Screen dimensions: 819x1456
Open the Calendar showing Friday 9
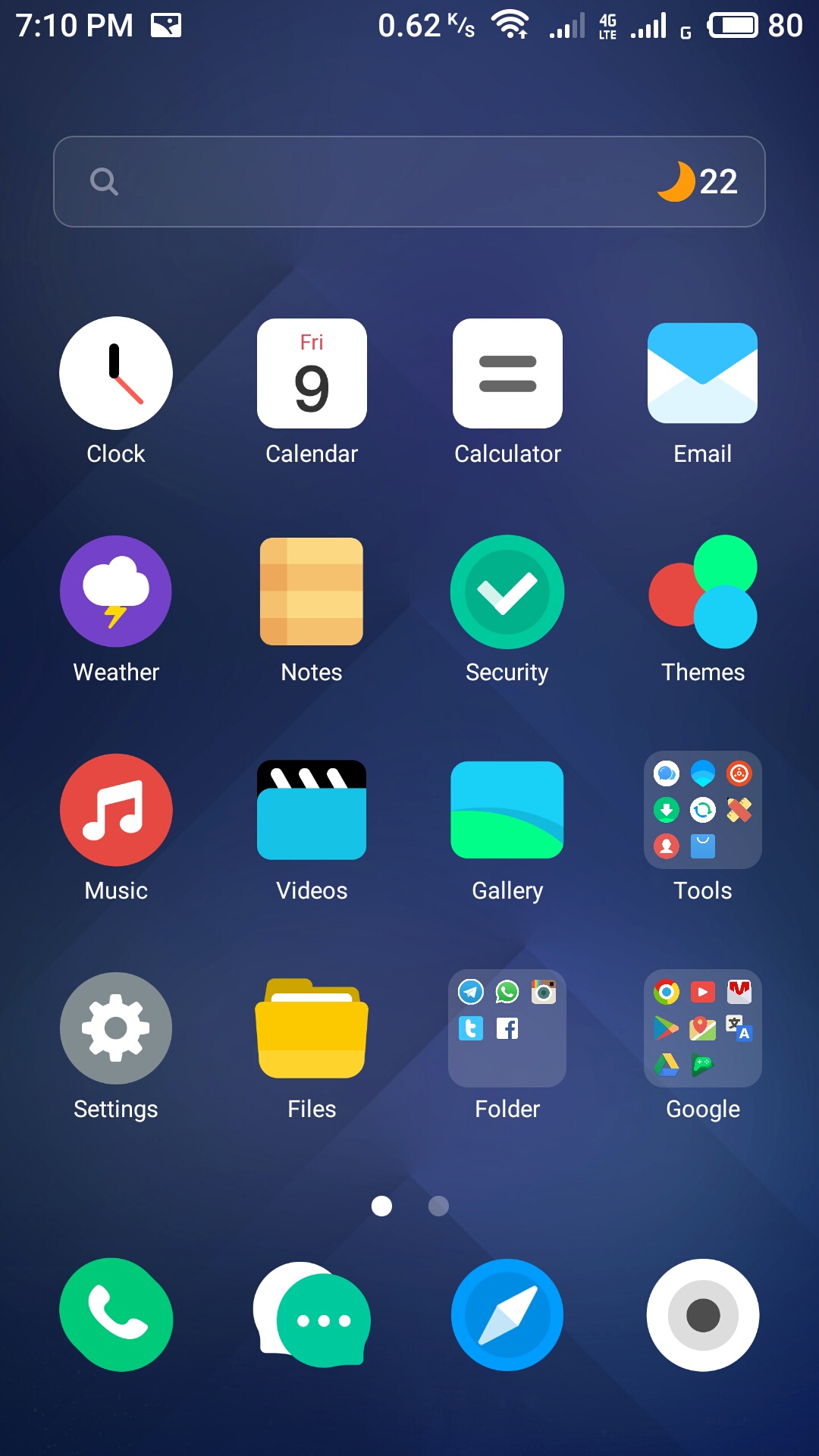(x=312, y=372)
